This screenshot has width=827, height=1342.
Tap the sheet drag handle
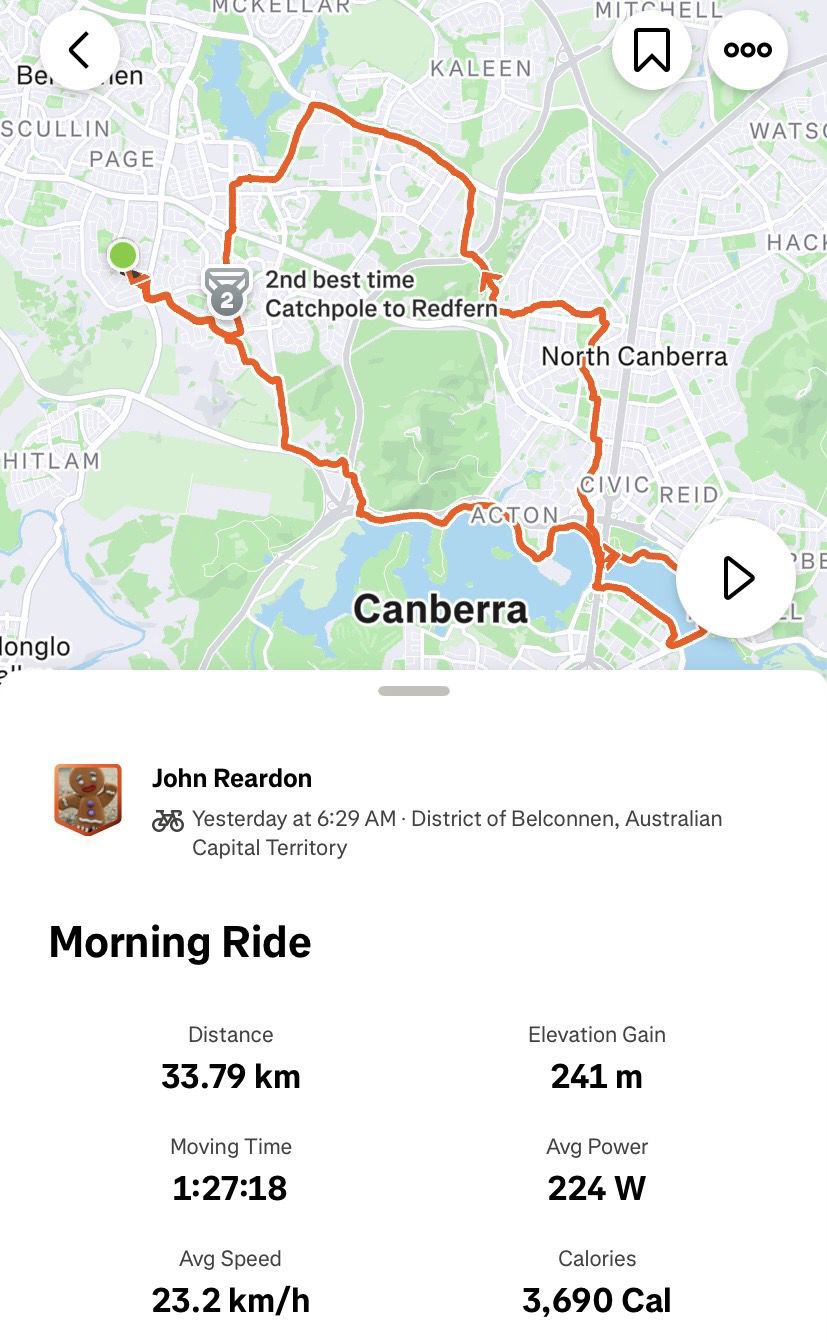click(413, 691)
